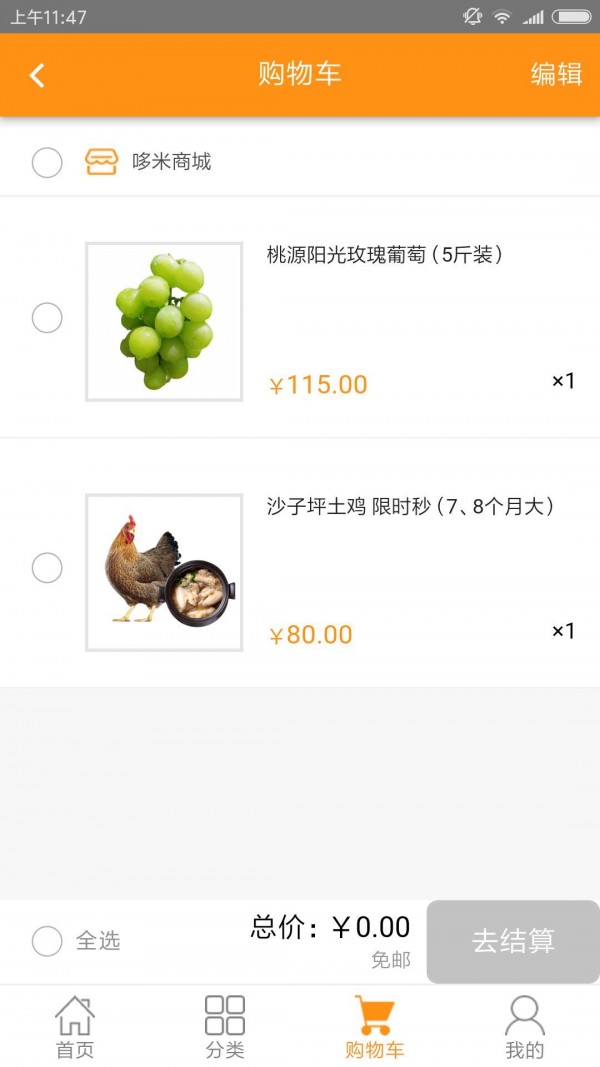Go to the 我的 tab
The width and height of the screenshot is (600, 1067).
pyautogui.click(x=524, y=1027)
